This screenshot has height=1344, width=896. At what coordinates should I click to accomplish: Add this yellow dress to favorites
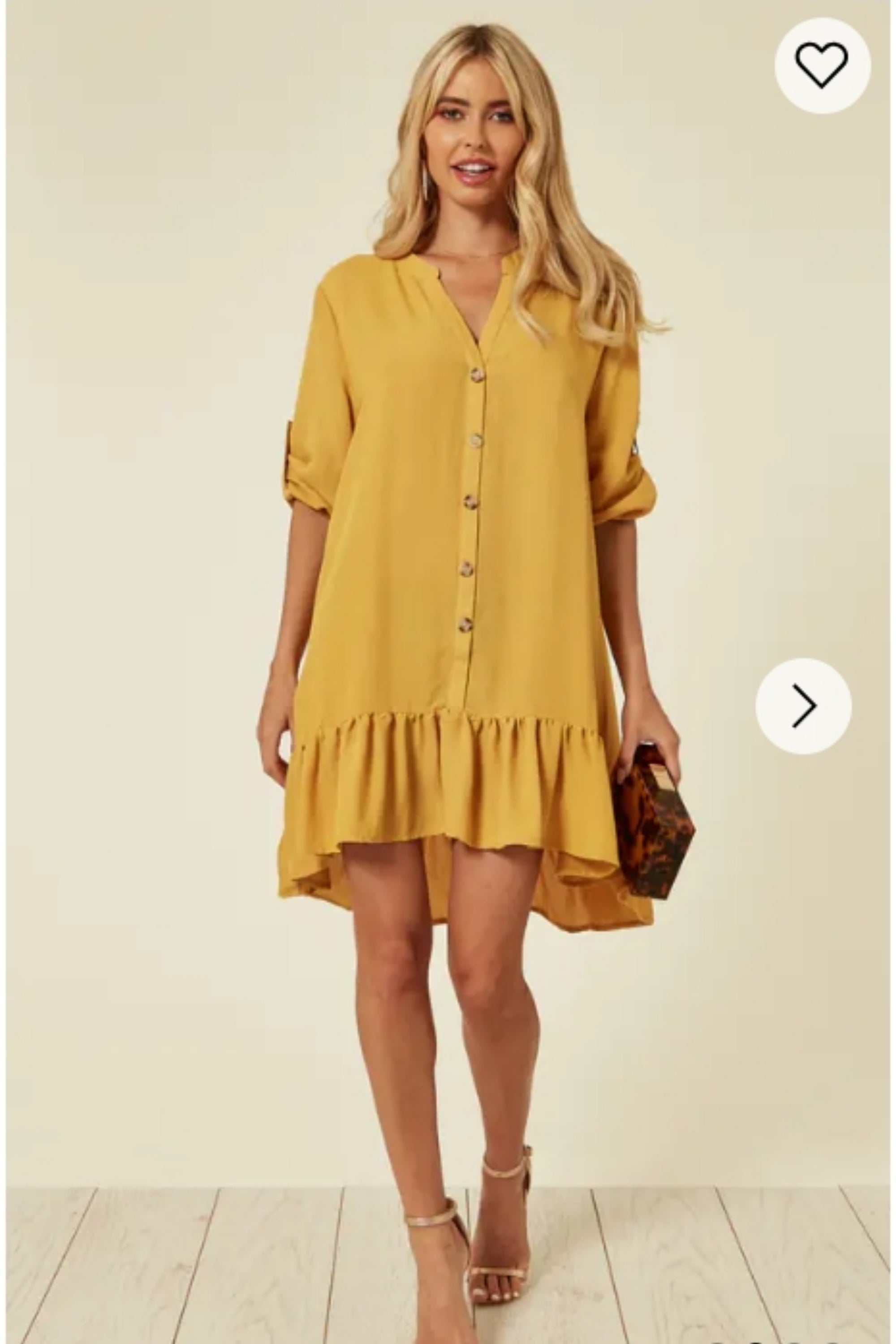(x=822, y=65)
